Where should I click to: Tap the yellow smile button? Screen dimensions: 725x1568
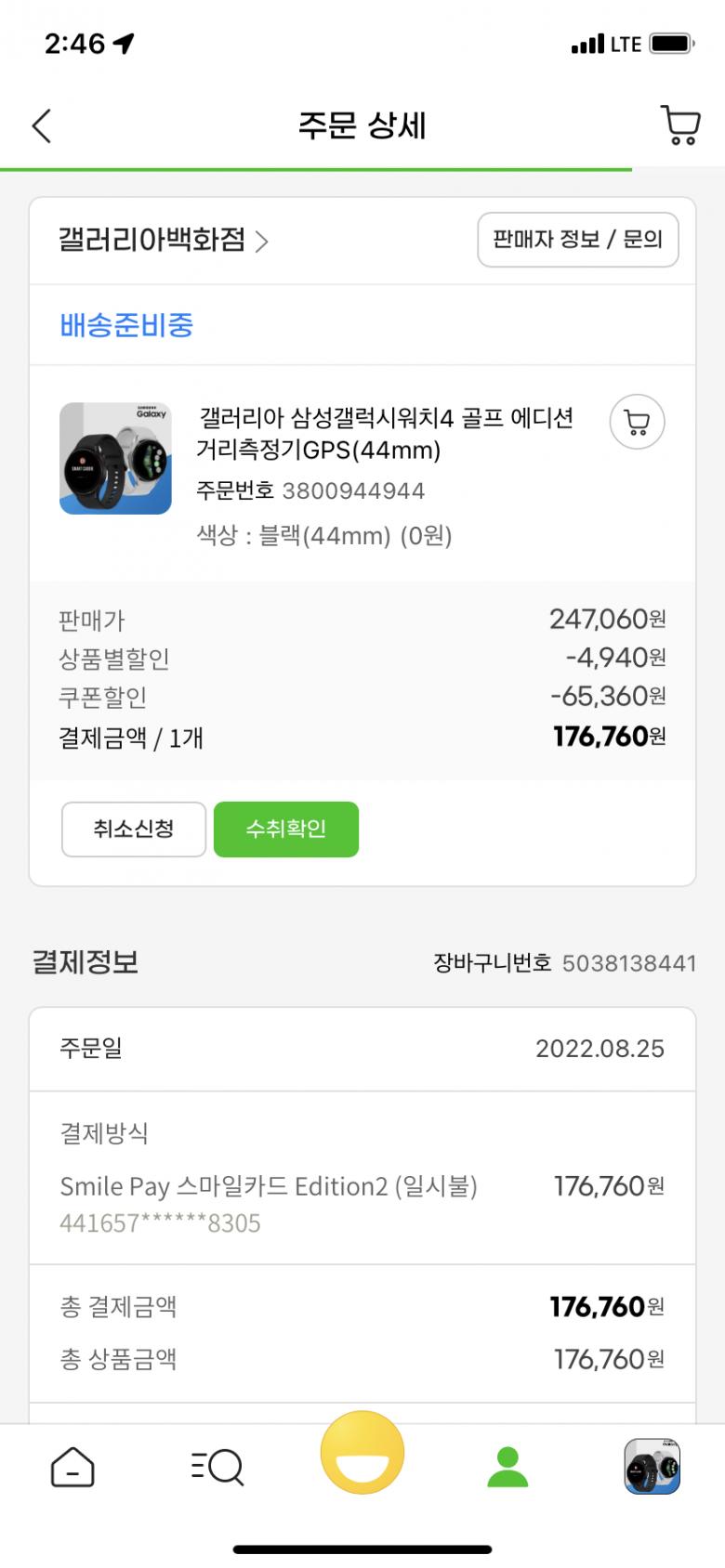pyautogui.click(x=362, y=1453)
